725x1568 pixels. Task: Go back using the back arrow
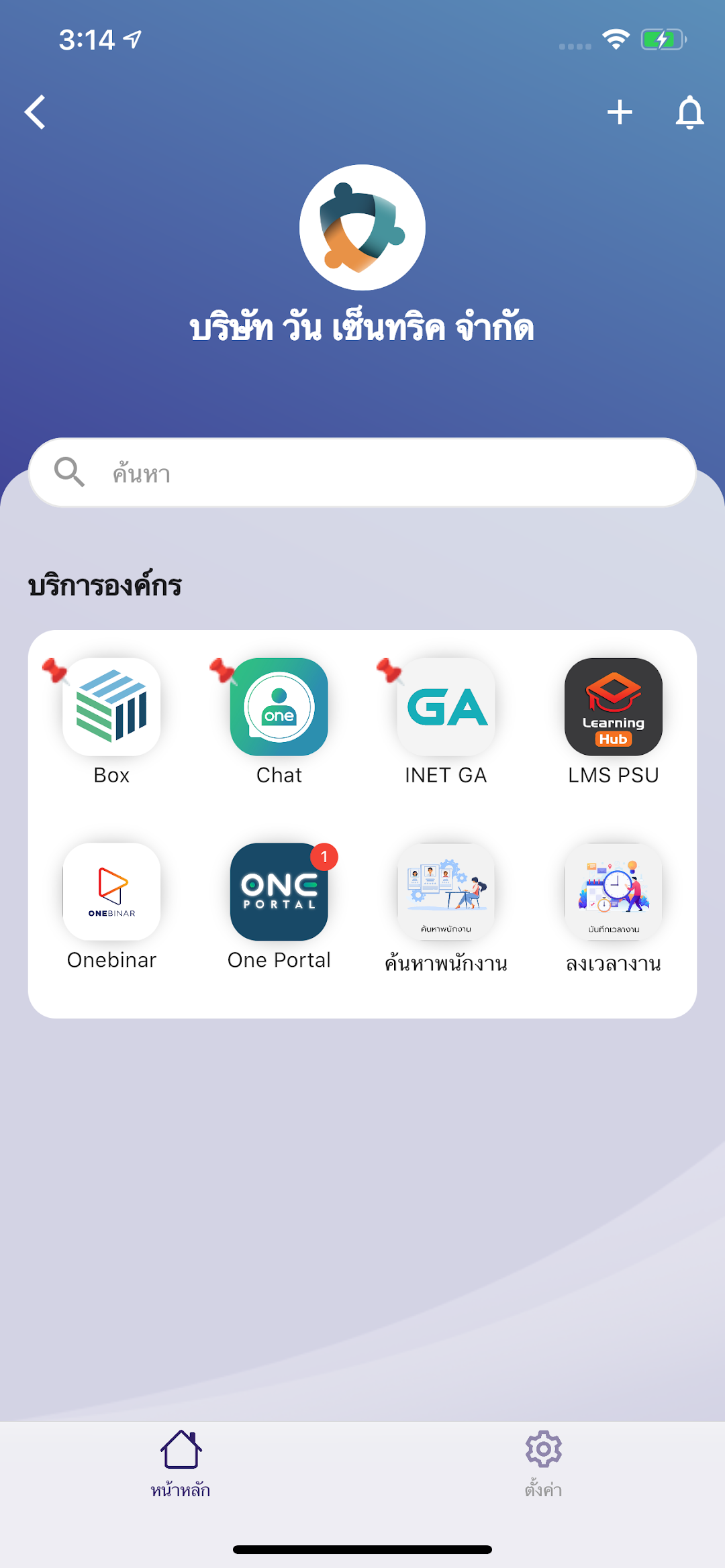pos(35,112)
